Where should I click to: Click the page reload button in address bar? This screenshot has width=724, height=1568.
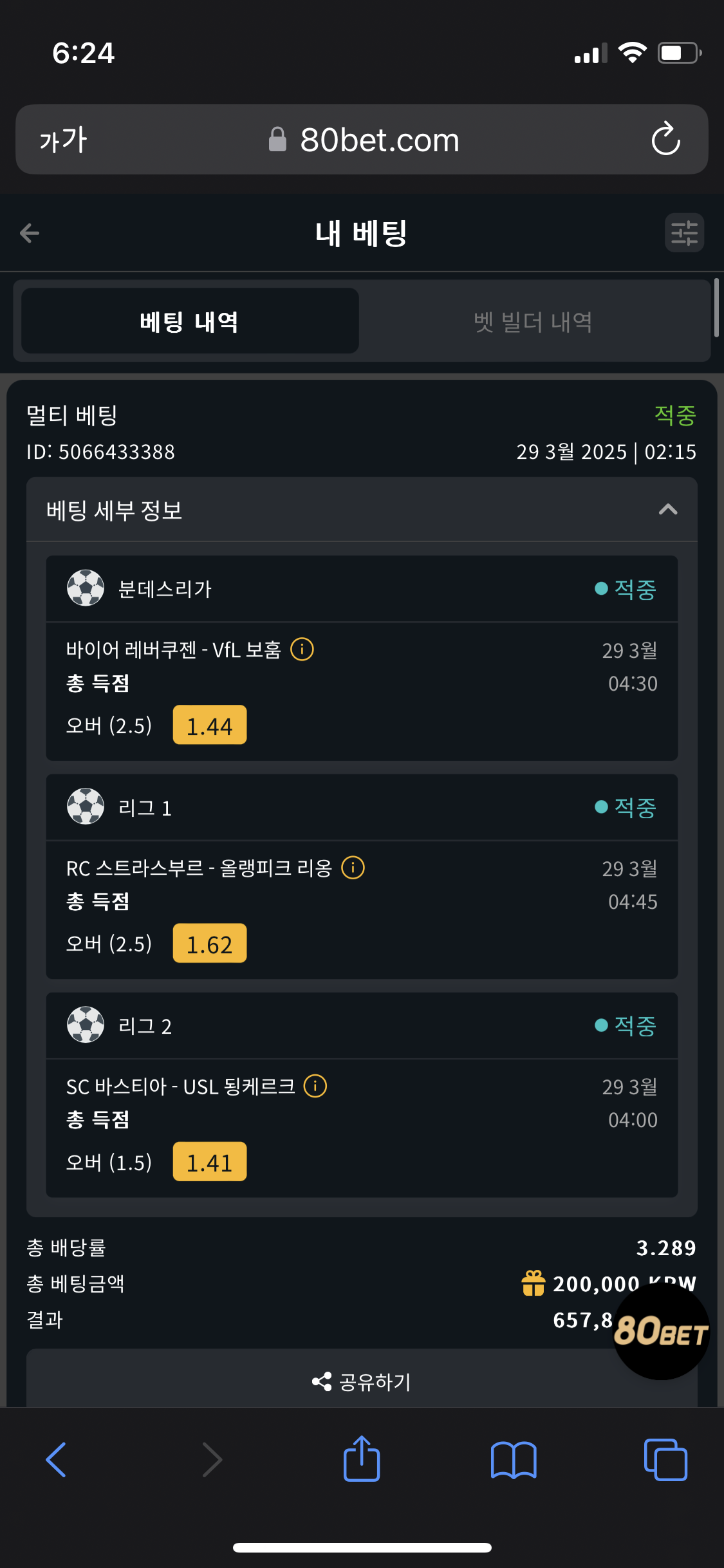click(666, 140)
